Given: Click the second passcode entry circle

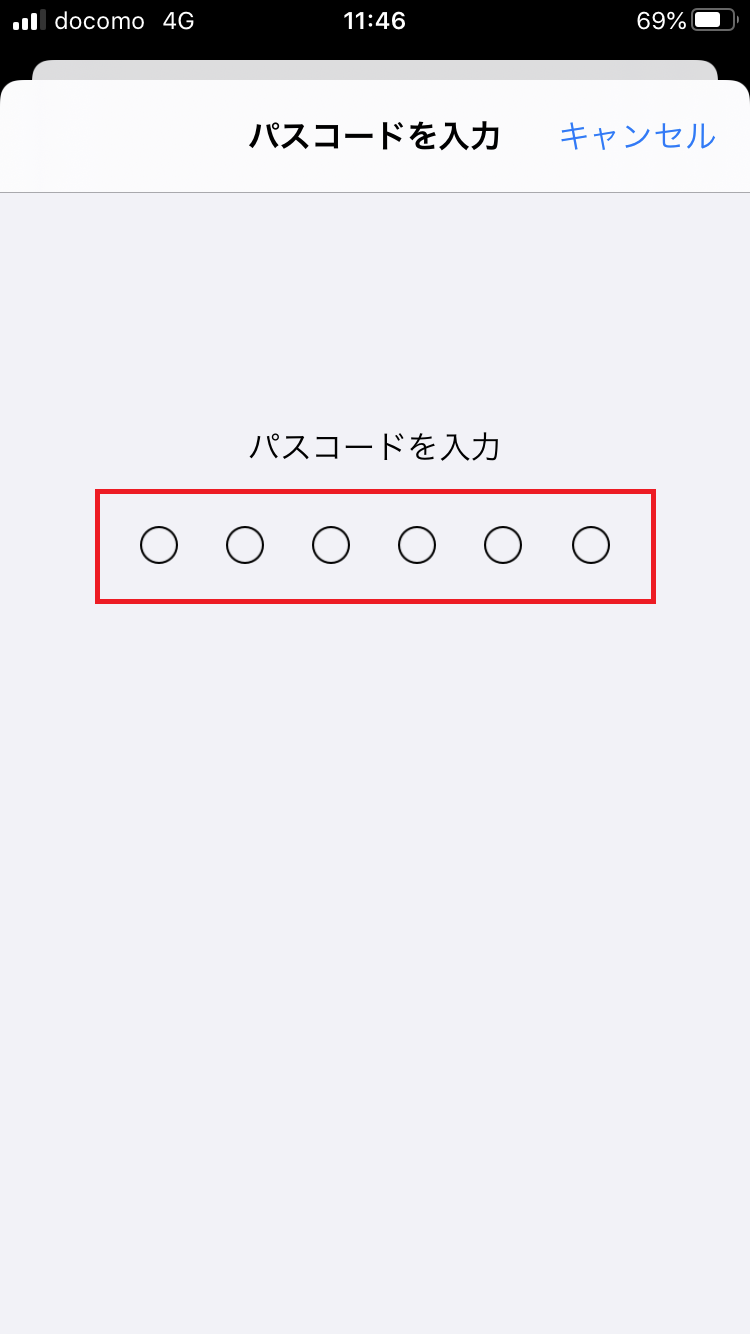Looking at the screenshot, I should point(245,546).
